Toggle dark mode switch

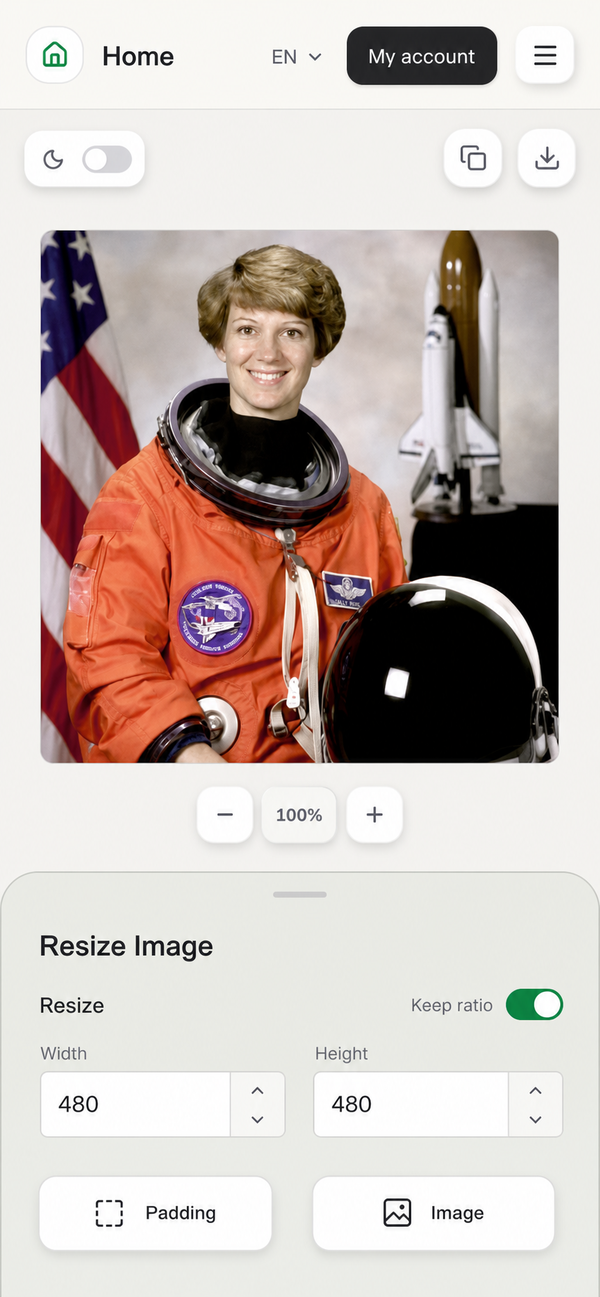point(107,159)
